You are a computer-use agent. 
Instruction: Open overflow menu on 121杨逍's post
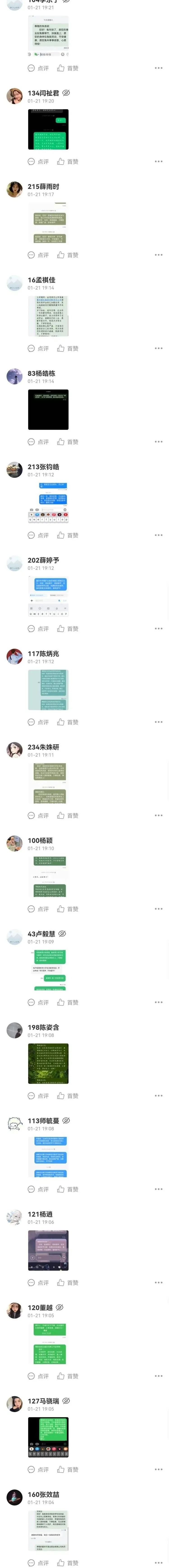click(159, 1283)
